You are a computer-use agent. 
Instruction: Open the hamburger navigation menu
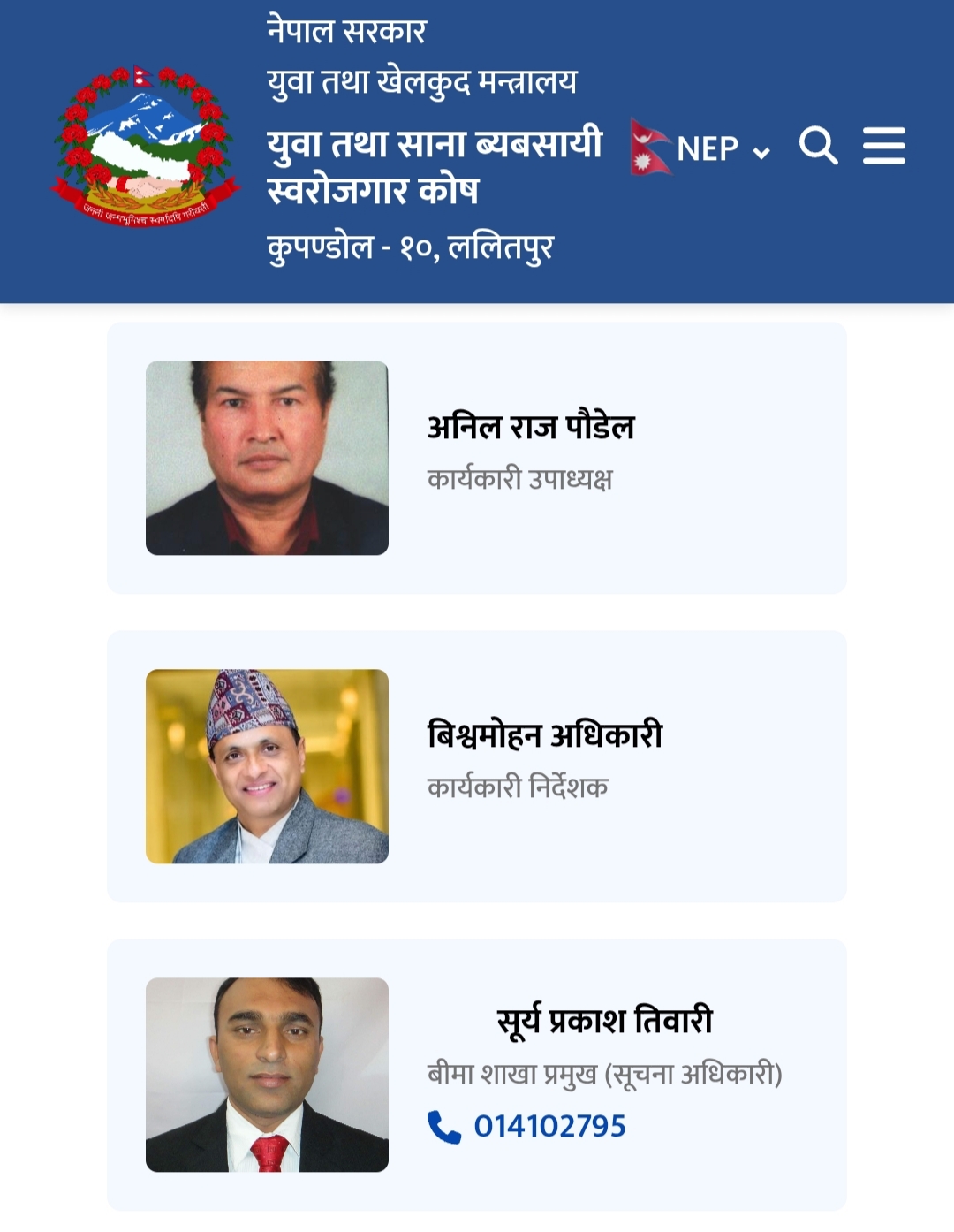tap(883, 146)
